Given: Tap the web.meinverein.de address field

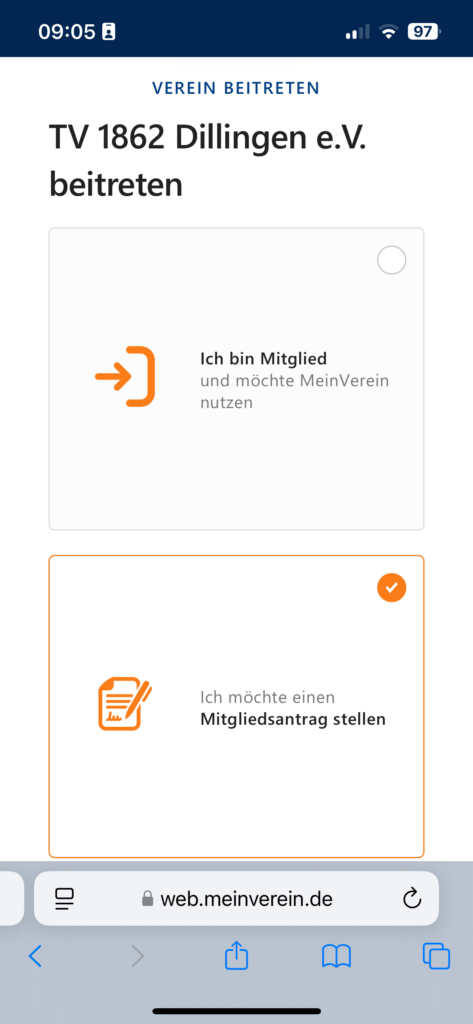Looking at the screenshot, I should tap(236, 899).
